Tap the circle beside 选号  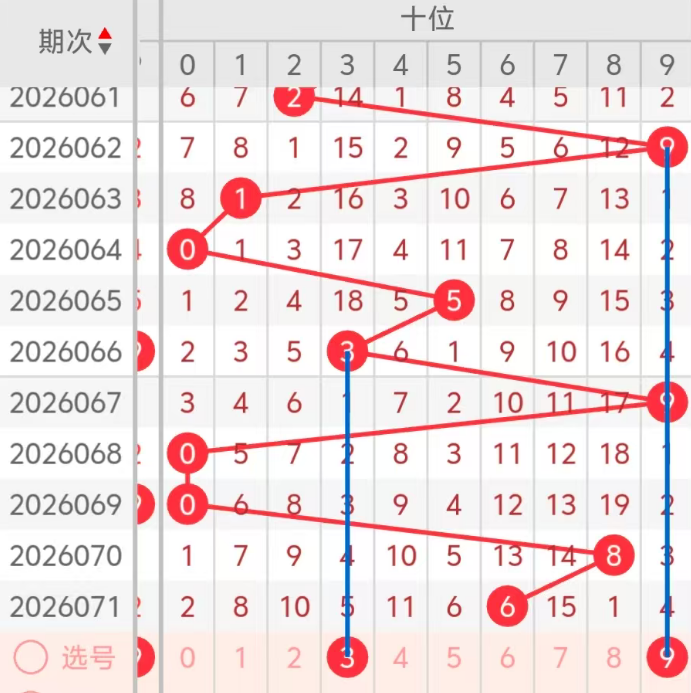point(31,657)
